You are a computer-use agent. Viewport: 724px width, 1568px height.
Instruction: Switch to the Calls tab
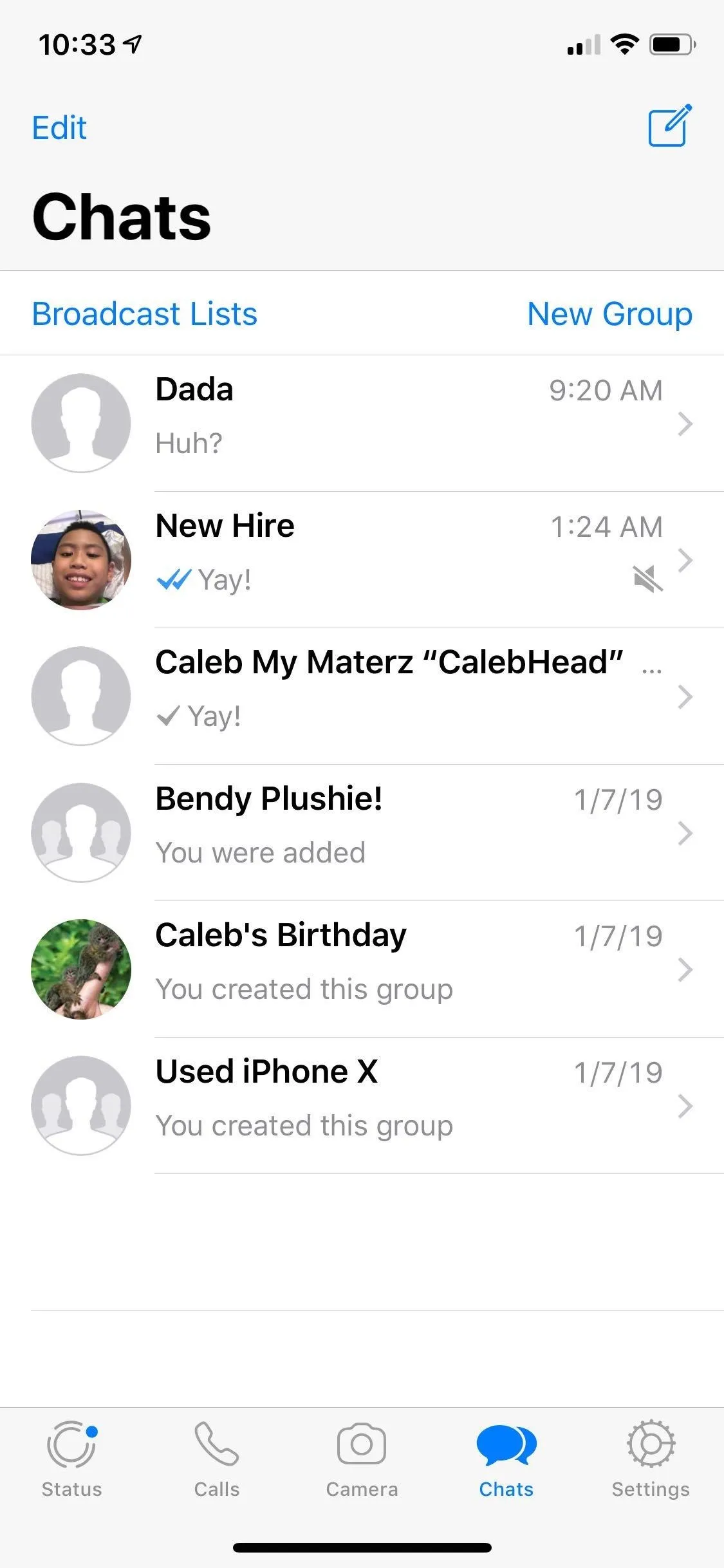click(x=217, y=1460)
